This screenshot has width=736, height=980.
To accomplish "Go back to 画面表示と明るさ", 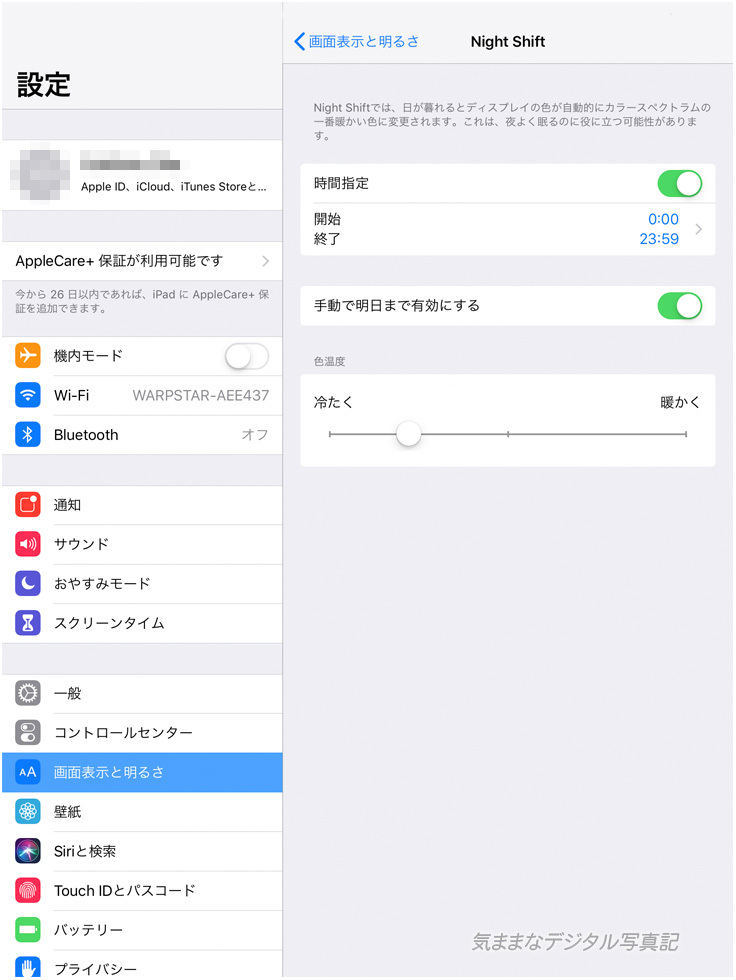I will click(357, 42).
